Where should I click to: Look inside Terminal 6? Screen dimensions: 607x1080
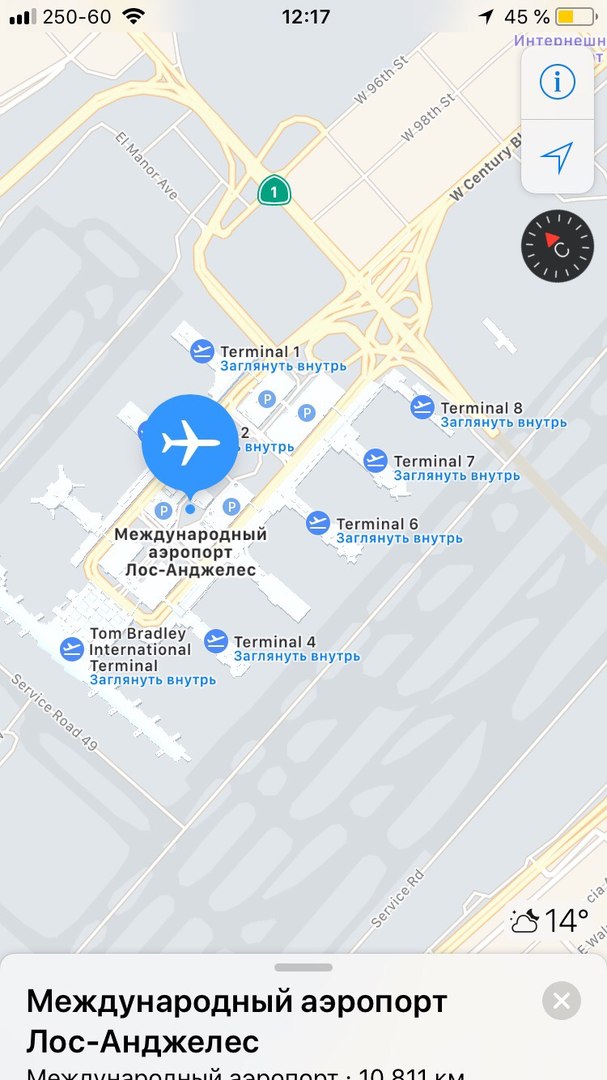[399, 539]
